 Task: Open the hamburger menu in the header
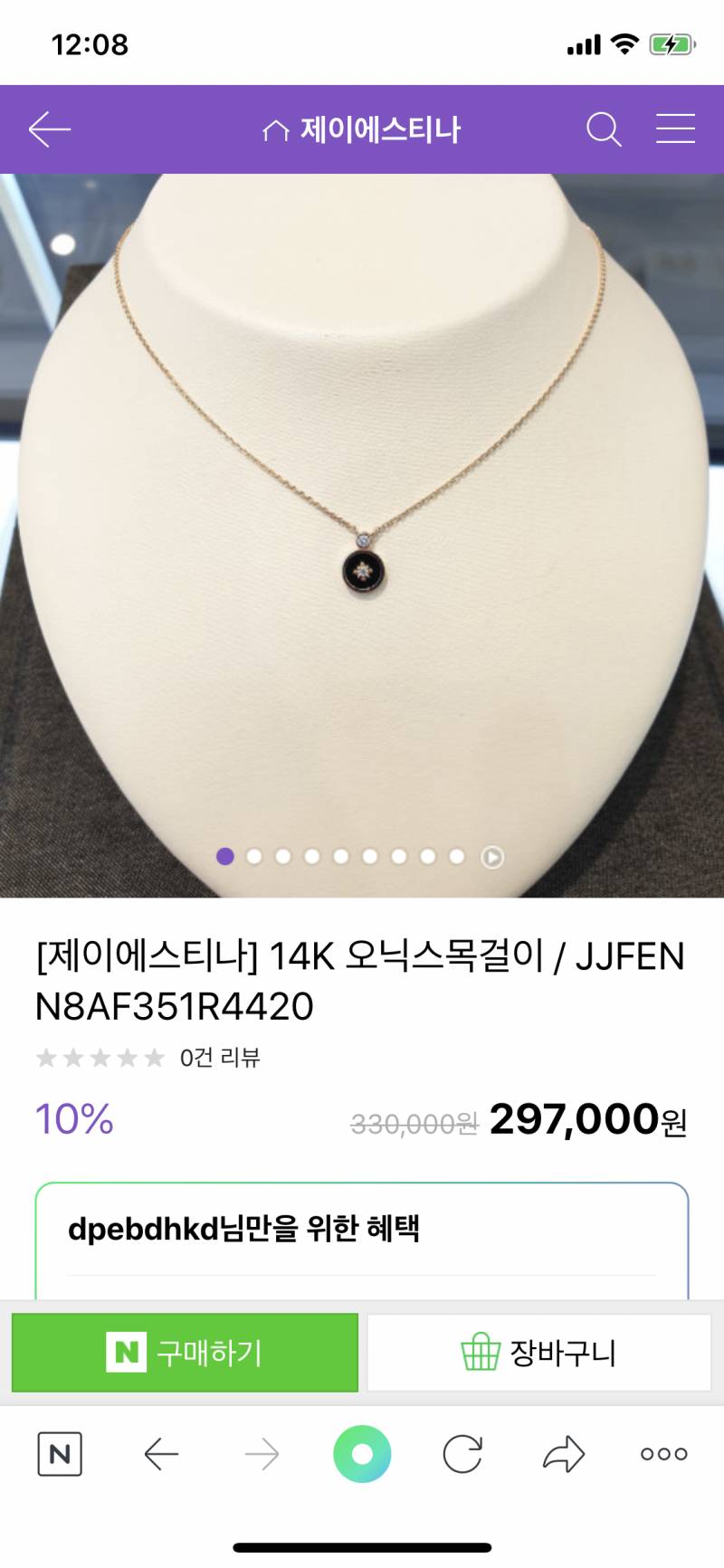[674, 129]
